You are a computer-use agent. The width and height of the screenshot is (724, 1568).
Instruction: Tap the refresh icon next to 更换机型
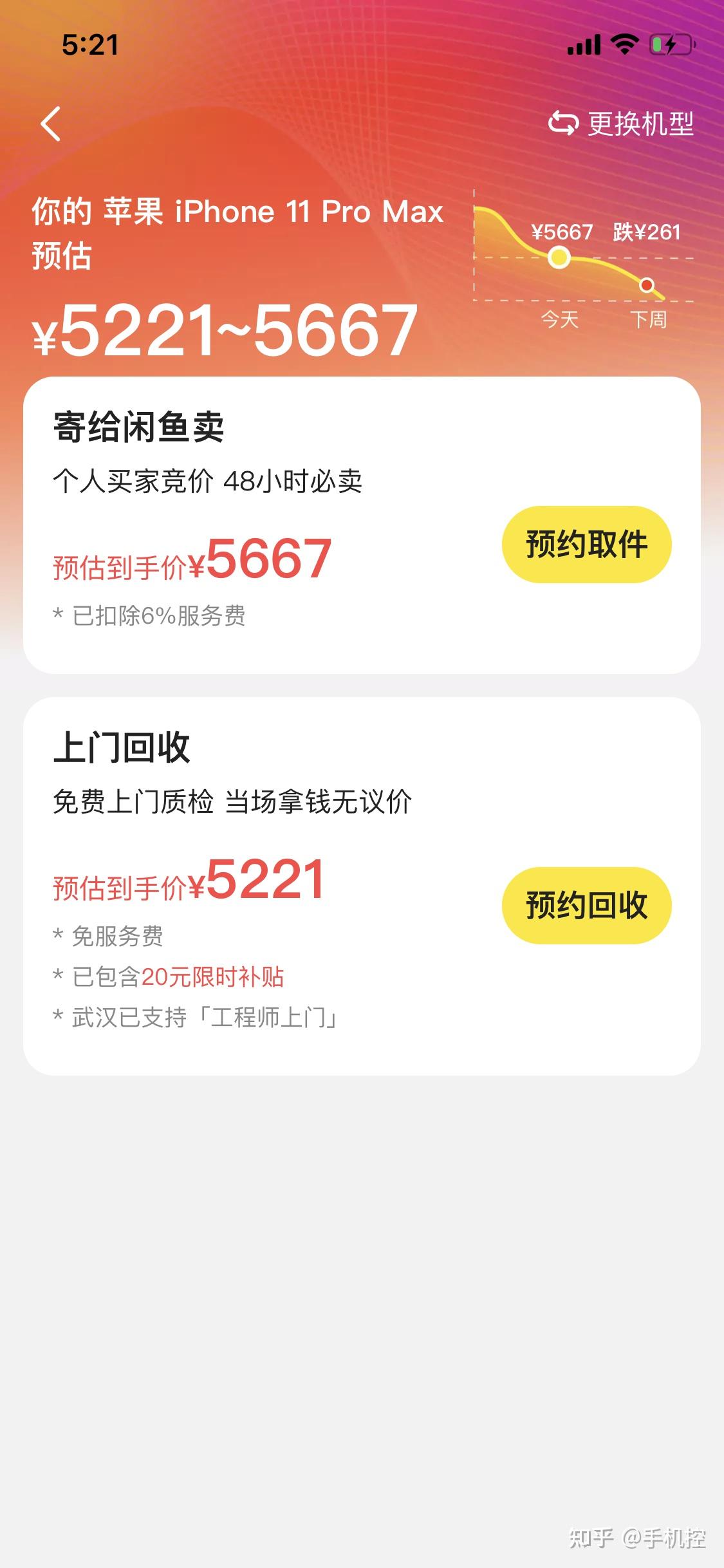tap(564, 124)
